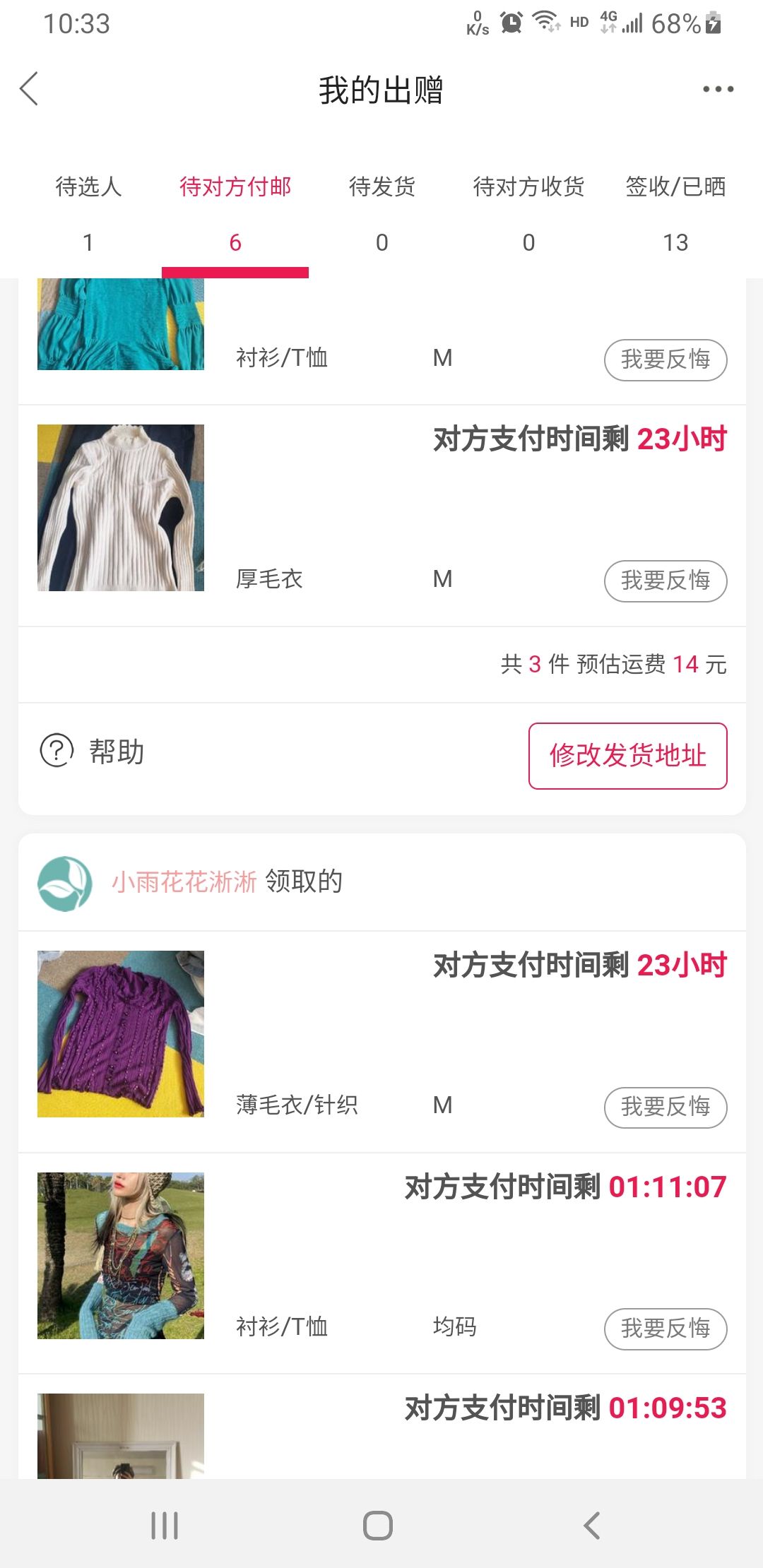The height and width of the screenshot is (1568, 763).
Task: Open the 待对方收货 tab
Action: (528, 212)
